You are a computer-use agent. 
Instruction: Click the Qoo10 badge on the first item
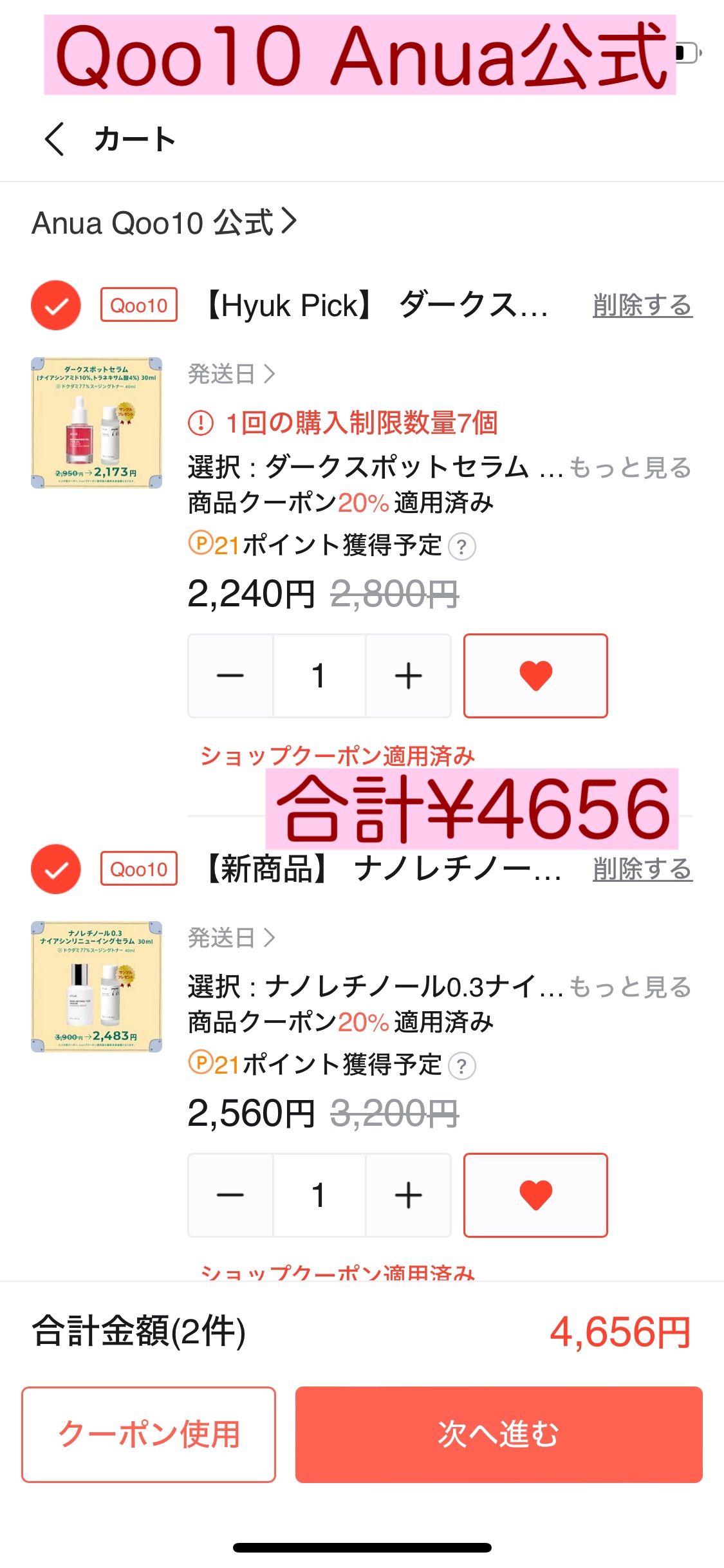(x=138, y=306)
